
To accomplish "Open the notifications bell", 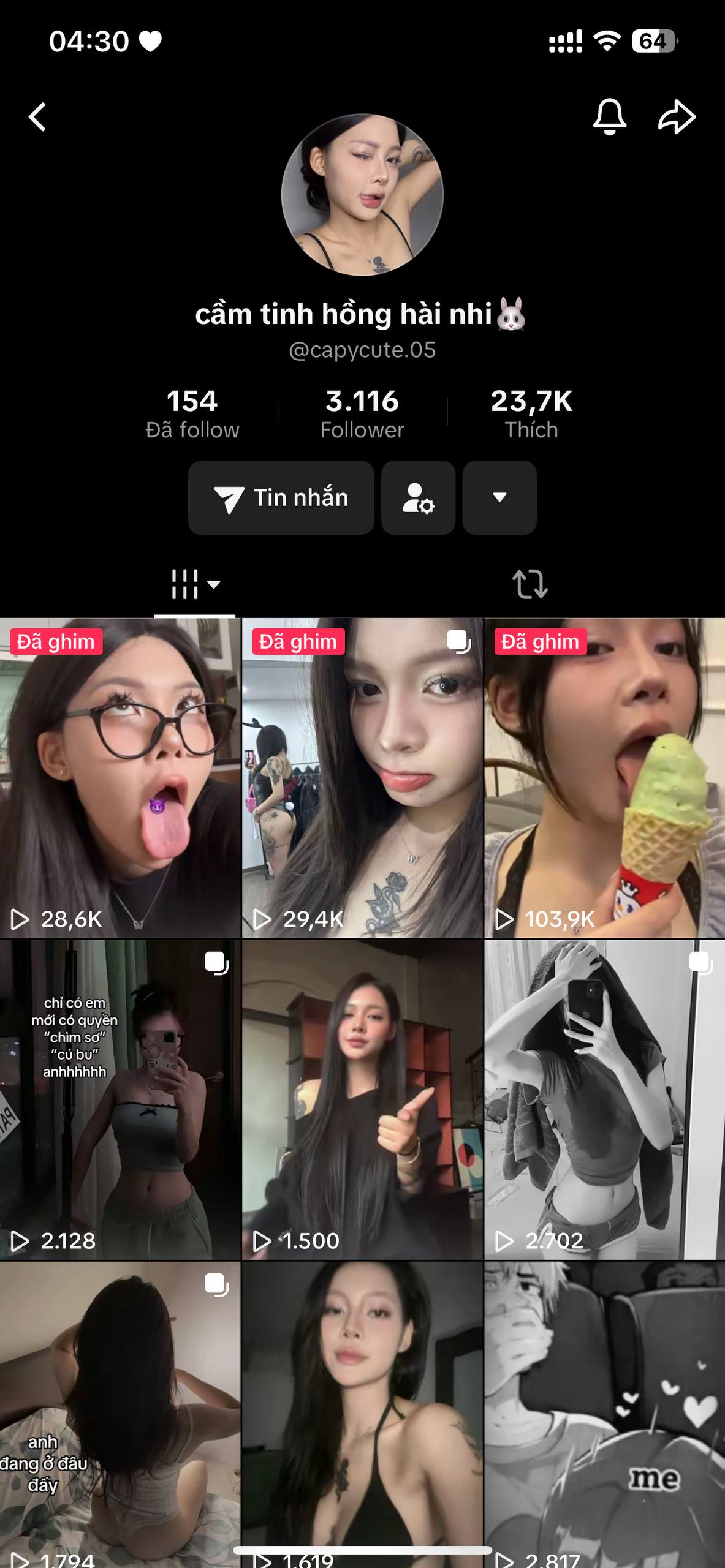I will (609, 116).
